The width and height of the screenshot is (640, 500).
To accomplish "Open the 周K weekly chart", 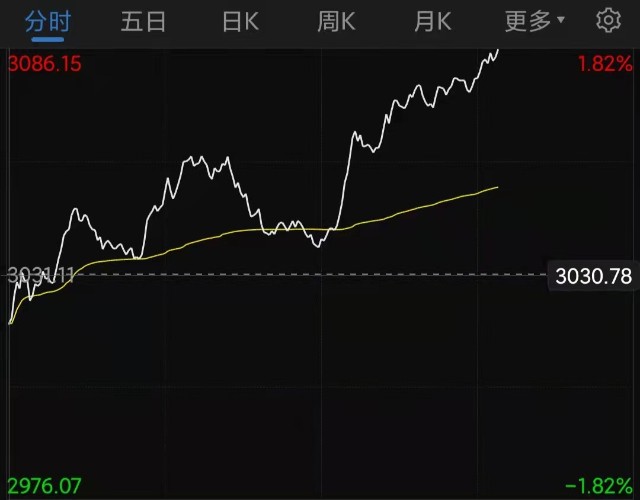I will (x=336, y=21).
